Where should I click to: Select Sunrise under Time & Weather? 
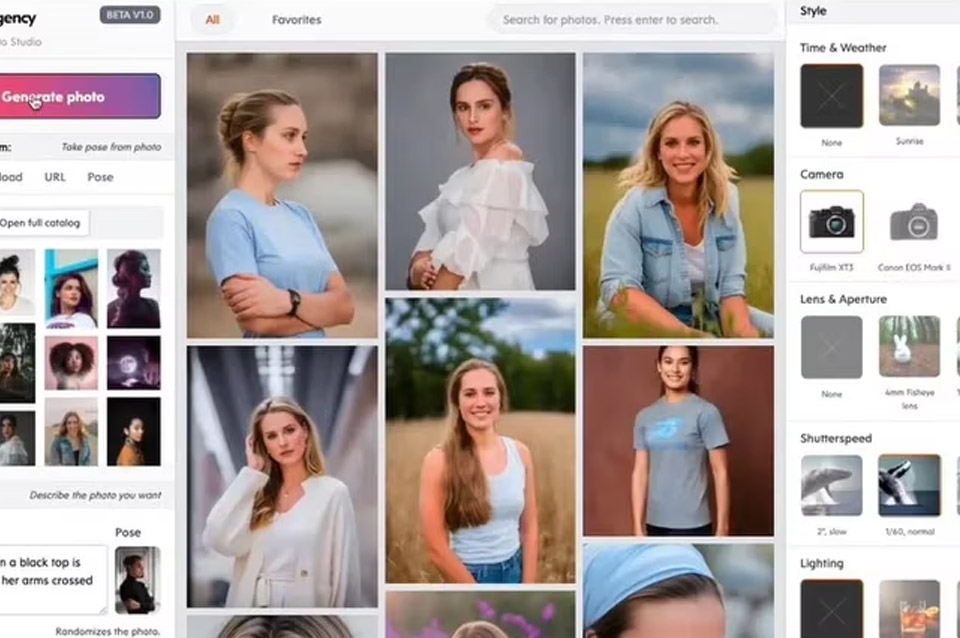[909, 97]
